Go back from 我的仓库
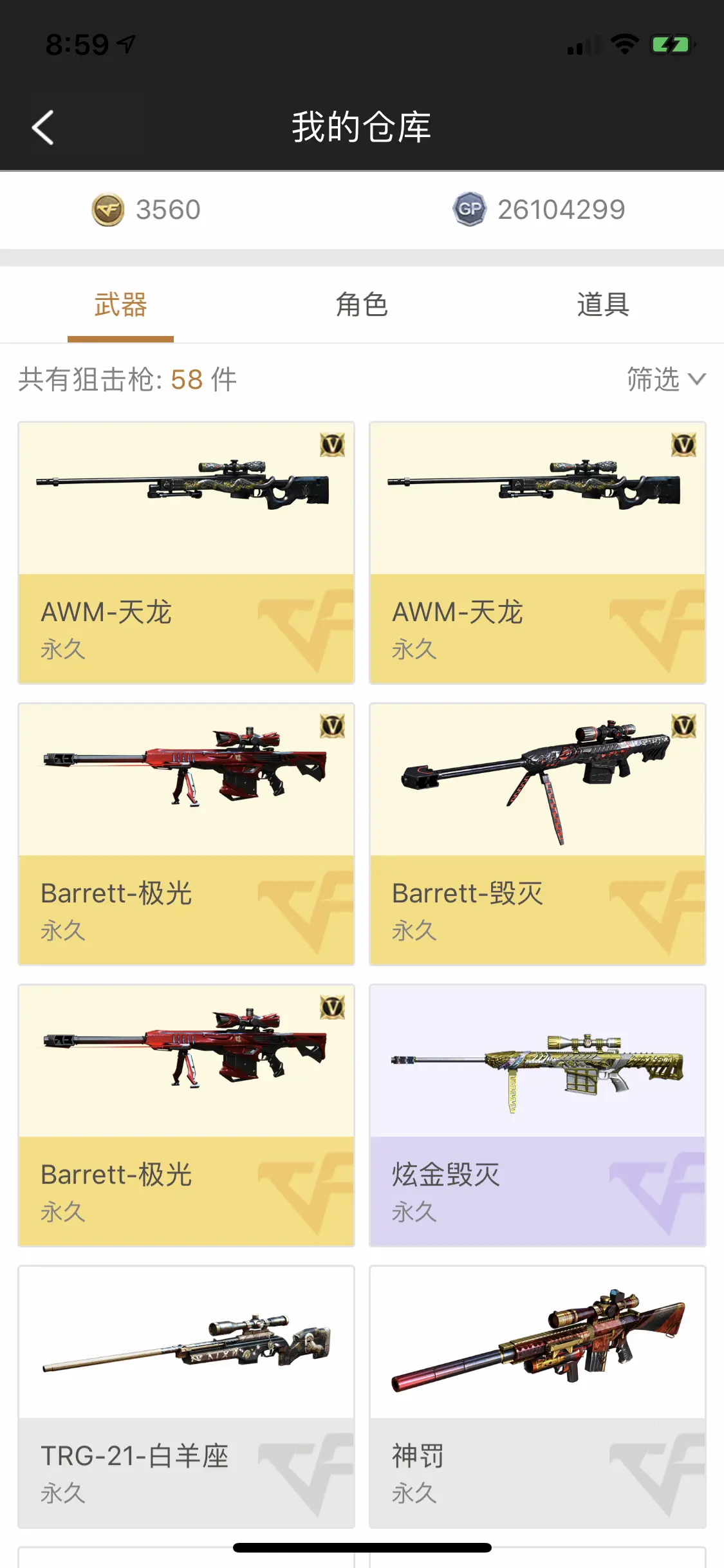Image resolution: width=724 pixels, height=1568 pixels. [42, 127]
